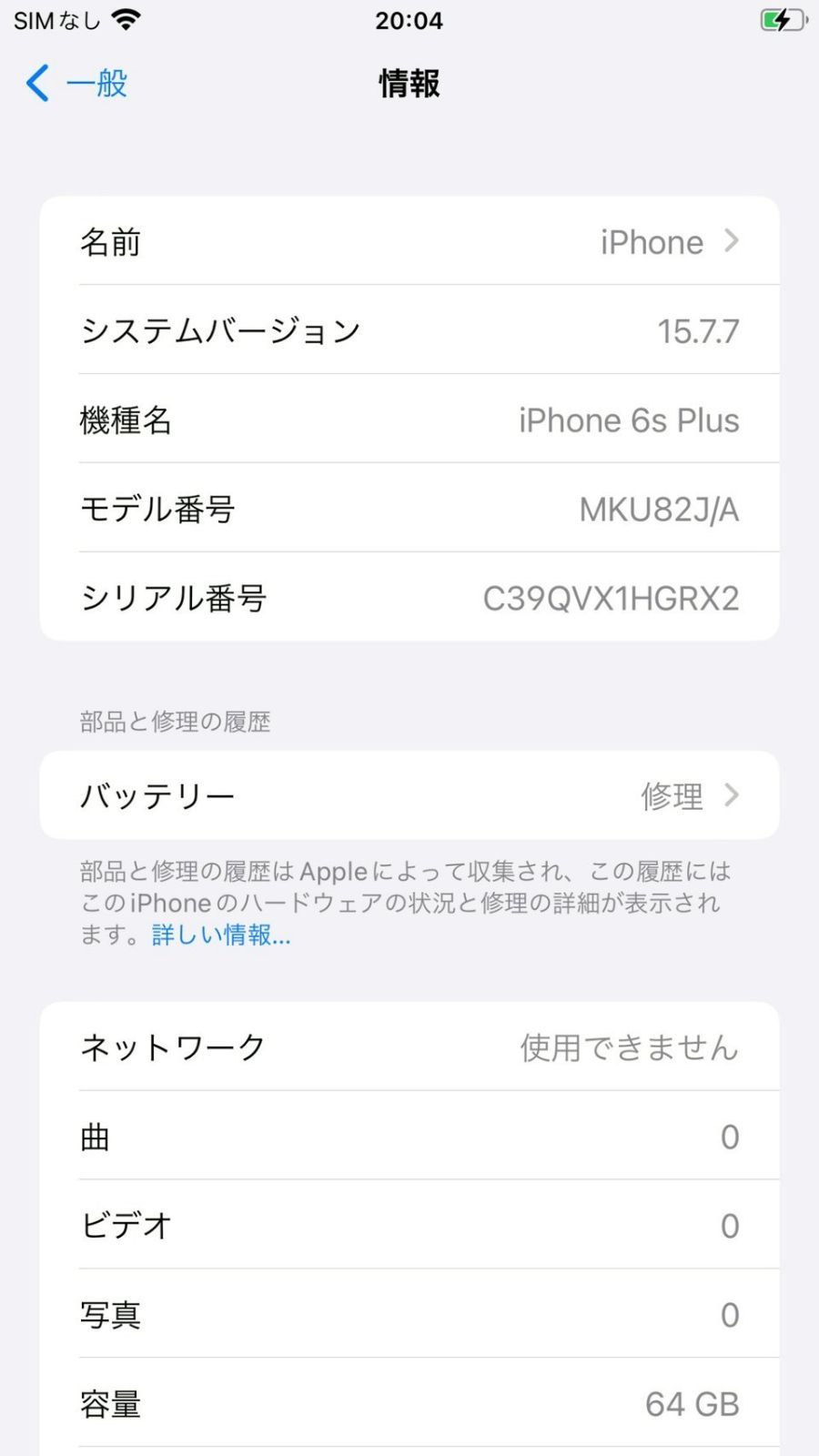Screen dimensions: 819x1456
Task: Tap the 詳しい情報 link
Action: point(221,935)
